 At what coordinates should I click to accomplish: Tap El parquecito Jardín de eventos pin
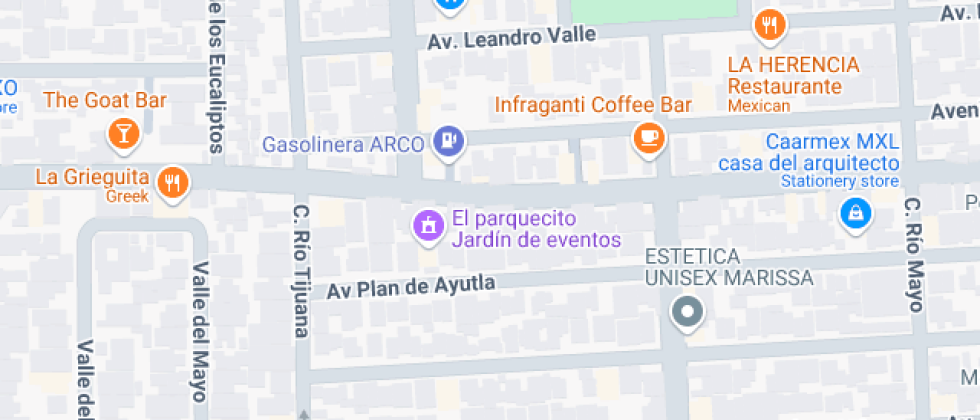(429, 224)
